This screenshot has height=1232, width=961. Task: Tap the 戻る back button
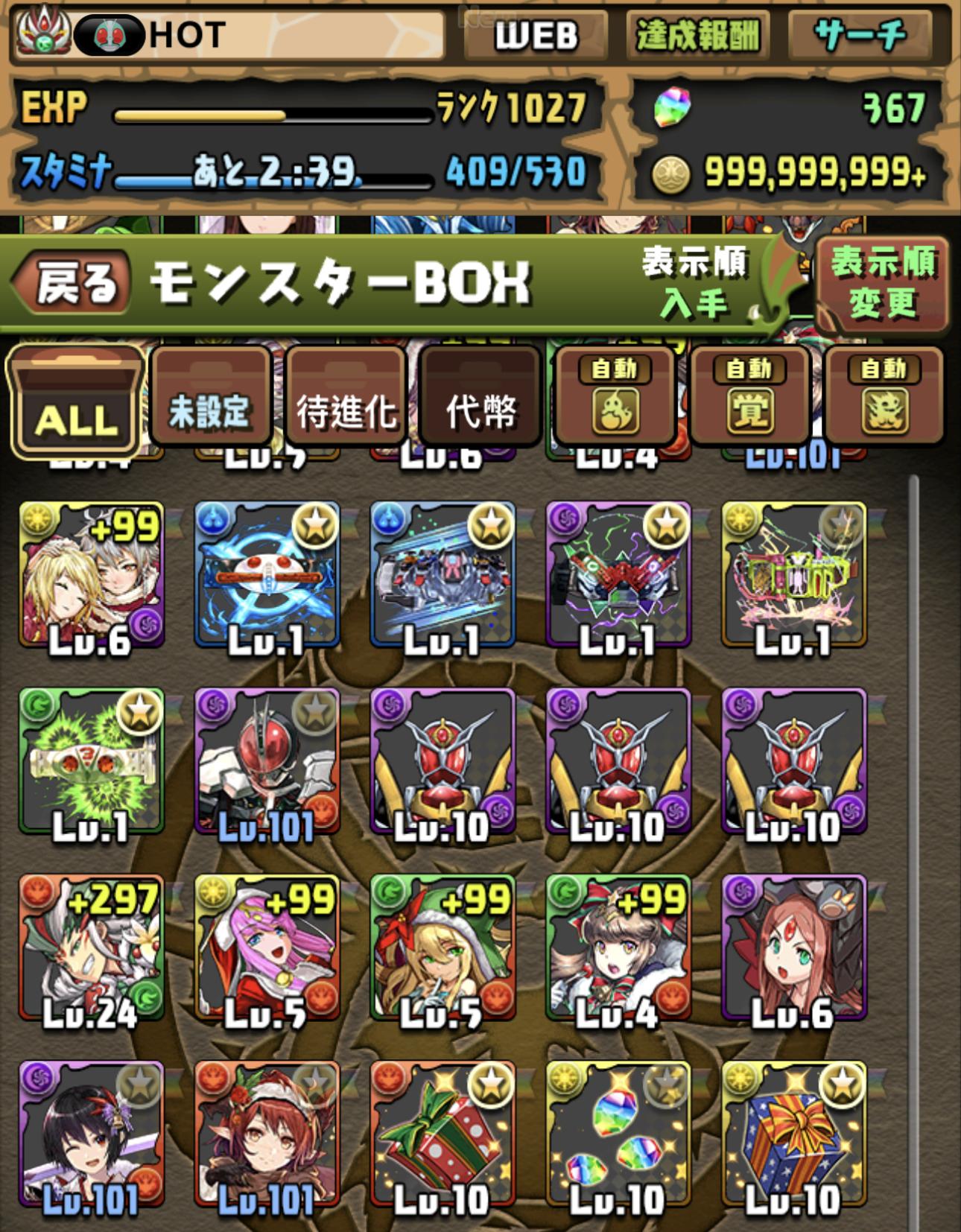click(x=74, y=283)
